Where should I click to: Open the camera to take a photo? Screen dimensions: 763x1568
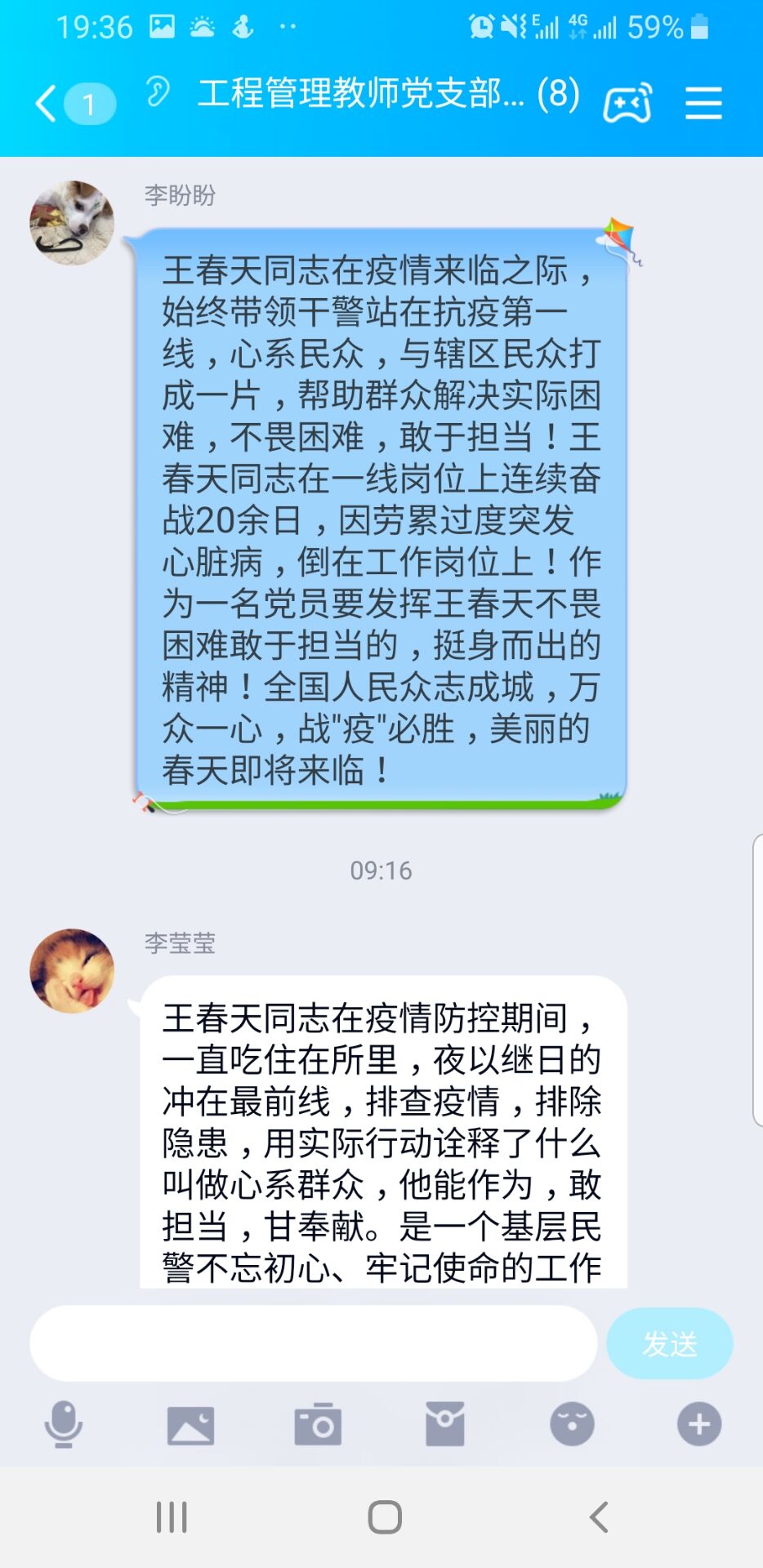[318, 1424]
